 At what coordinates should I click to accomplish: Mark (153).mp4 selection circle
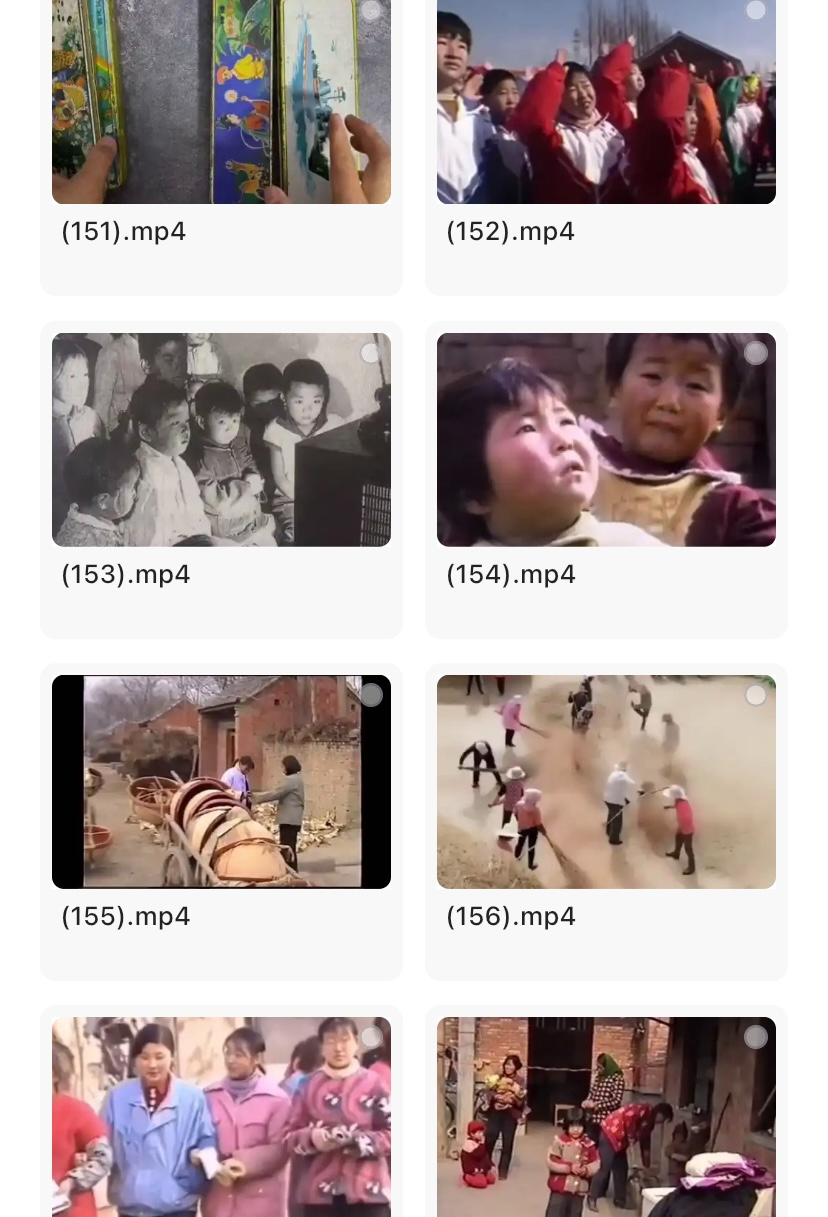[x=371, y=353]
